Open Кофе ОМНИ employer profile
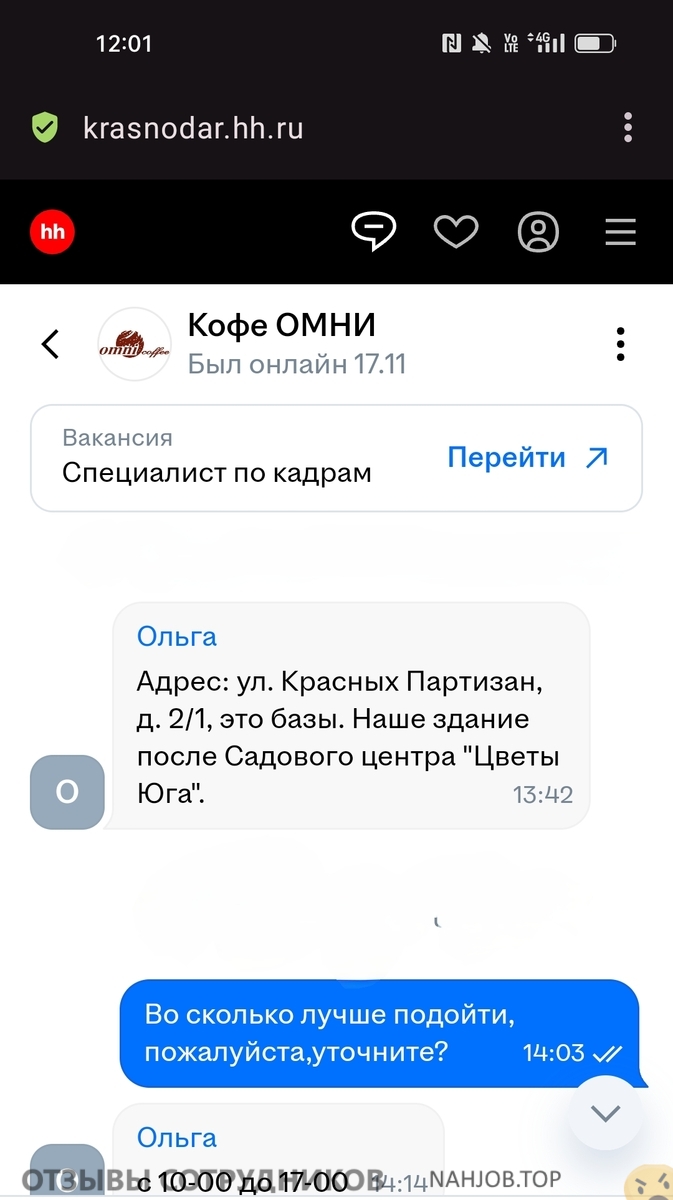Screen dimensions: 673x1200 pyautogui.click(x=282, y=326)
